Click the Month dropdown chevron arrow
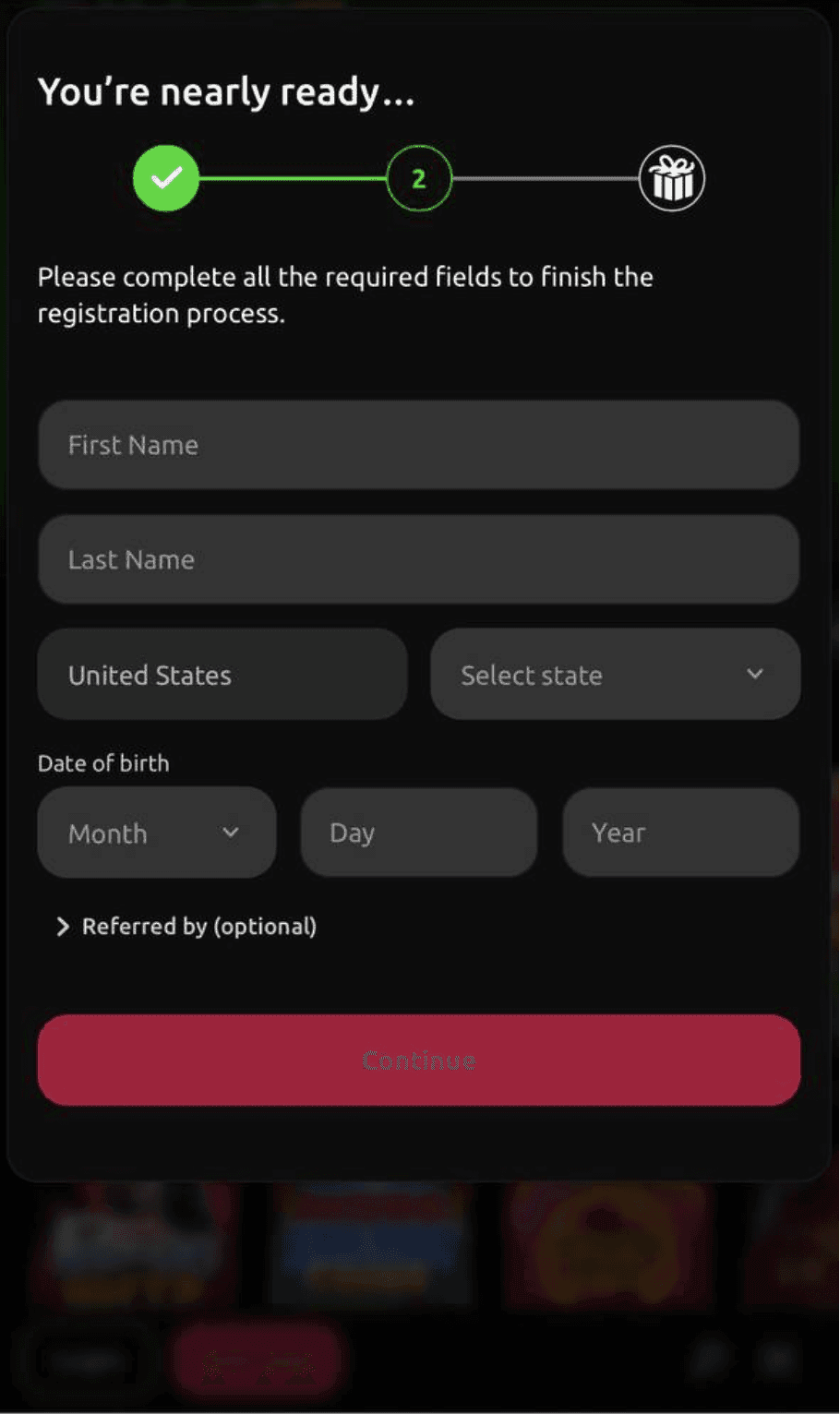 click(232, 833)
